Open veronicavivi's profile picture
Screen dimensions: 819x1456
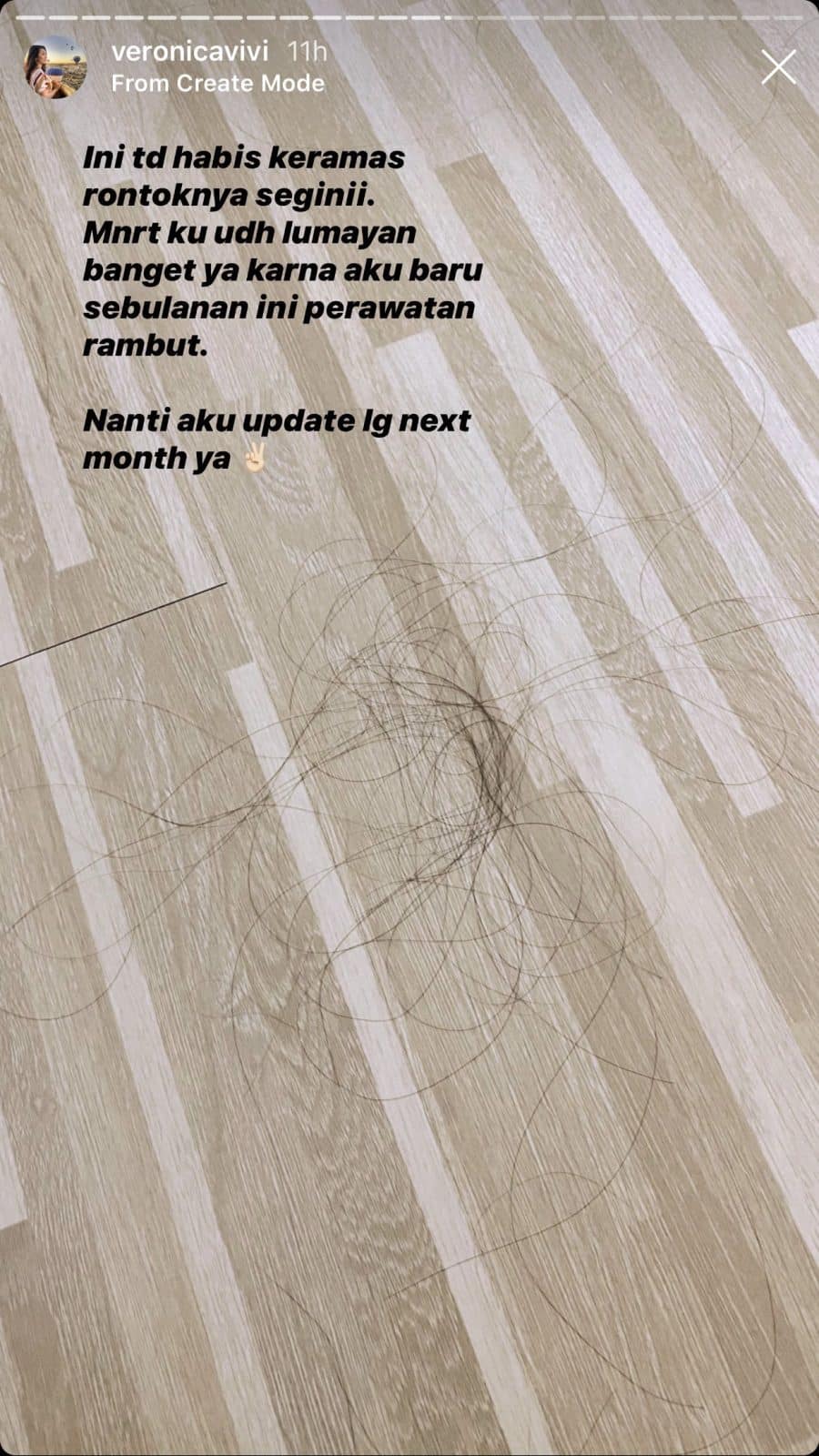(56, 67)
